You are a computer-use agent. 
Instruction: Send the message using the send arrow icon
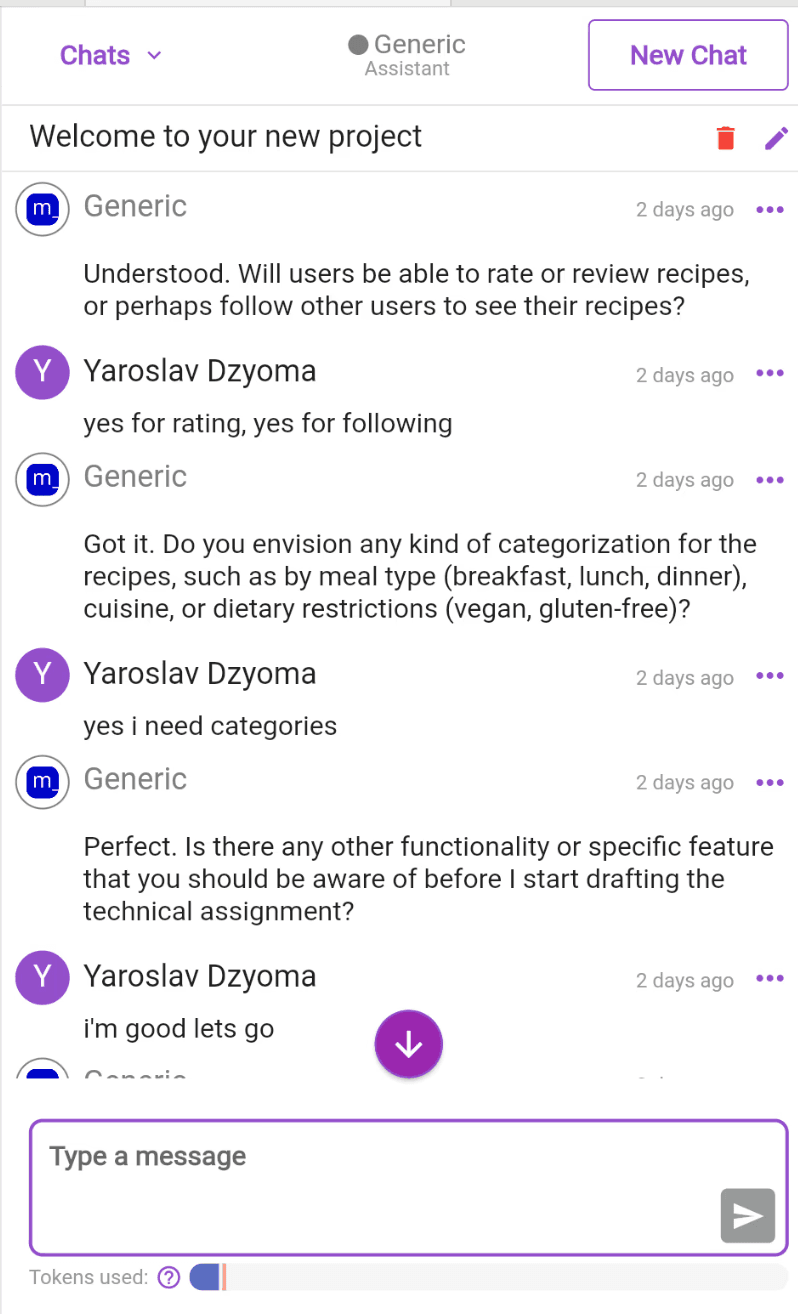pyautogui.click(x=747, y=1216)
